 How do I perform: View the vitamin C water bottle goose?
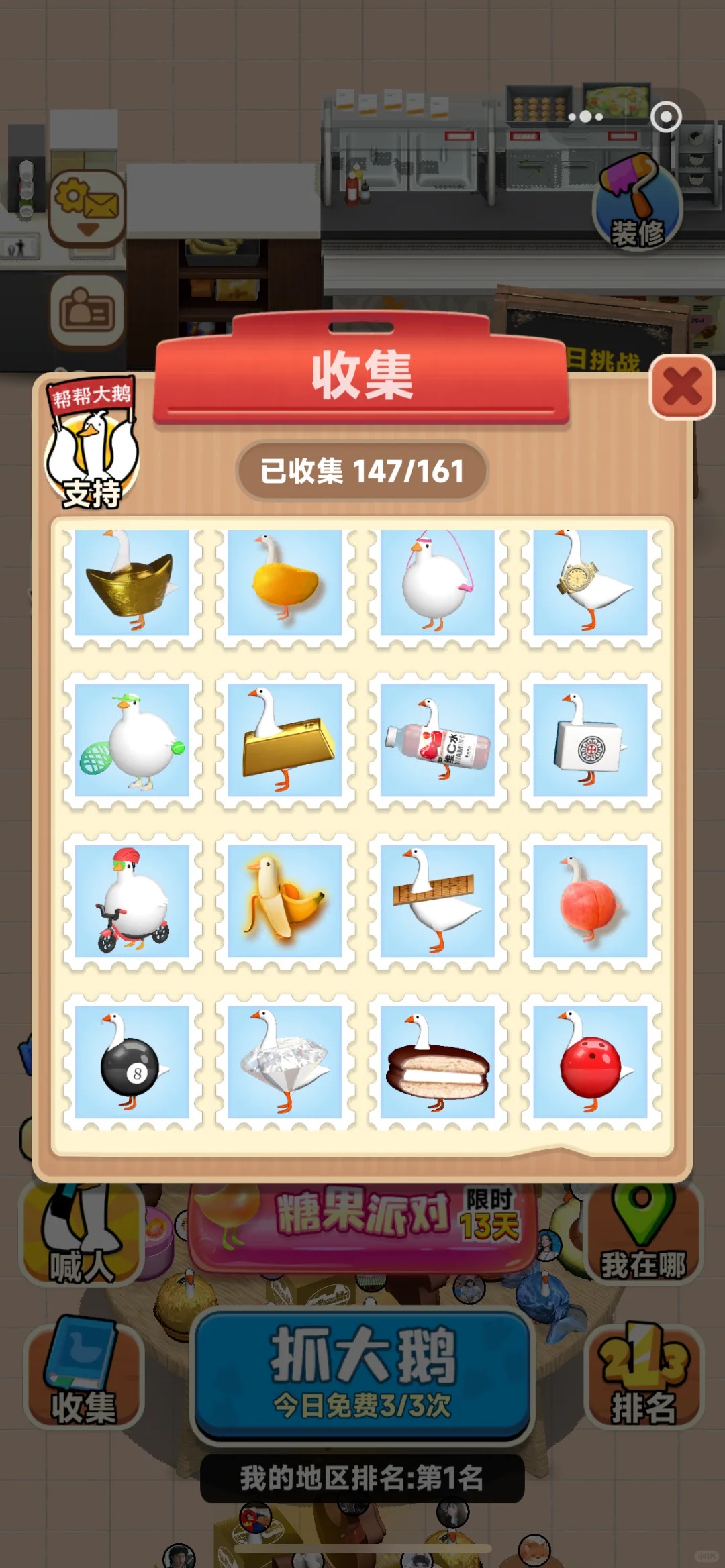coord(438,740)
